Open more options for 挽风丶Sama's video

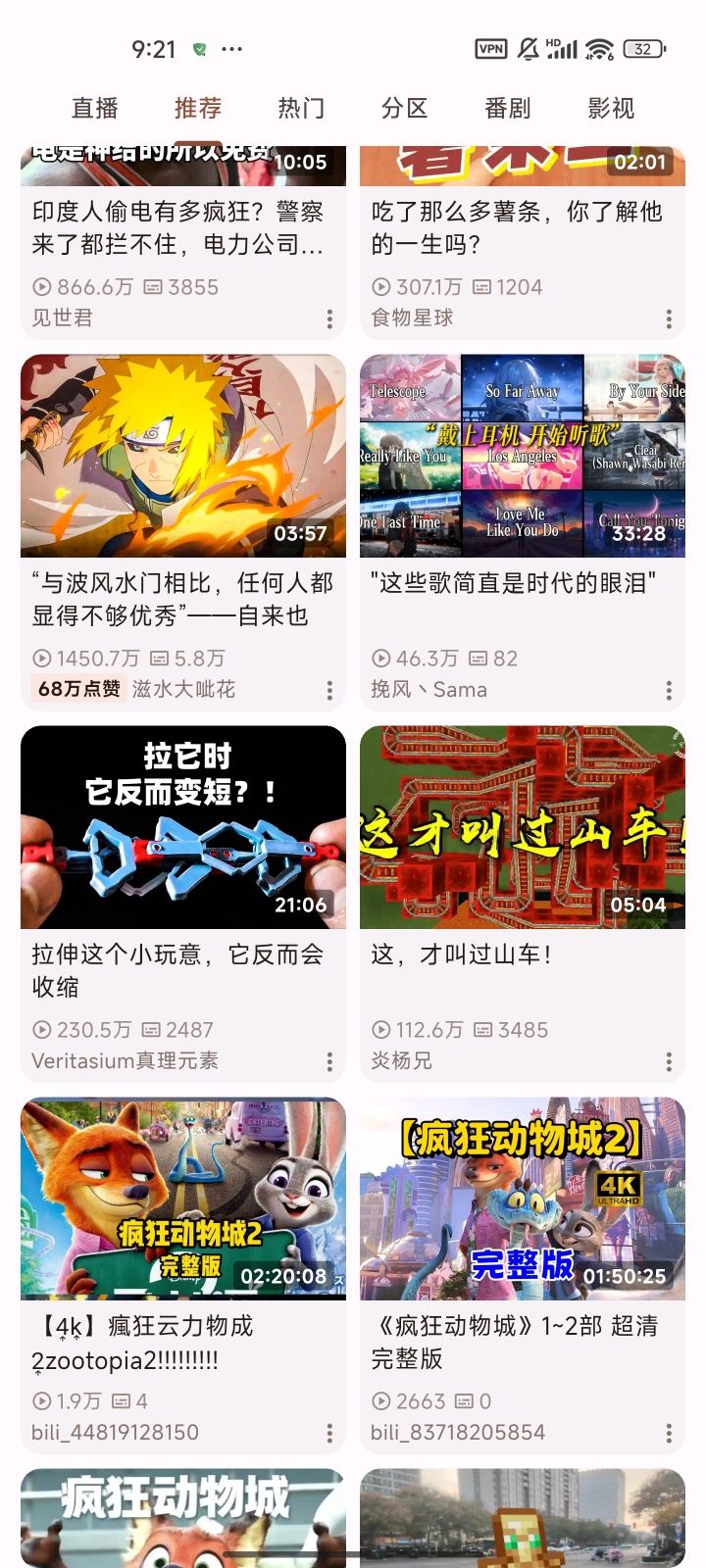(669, 690)
